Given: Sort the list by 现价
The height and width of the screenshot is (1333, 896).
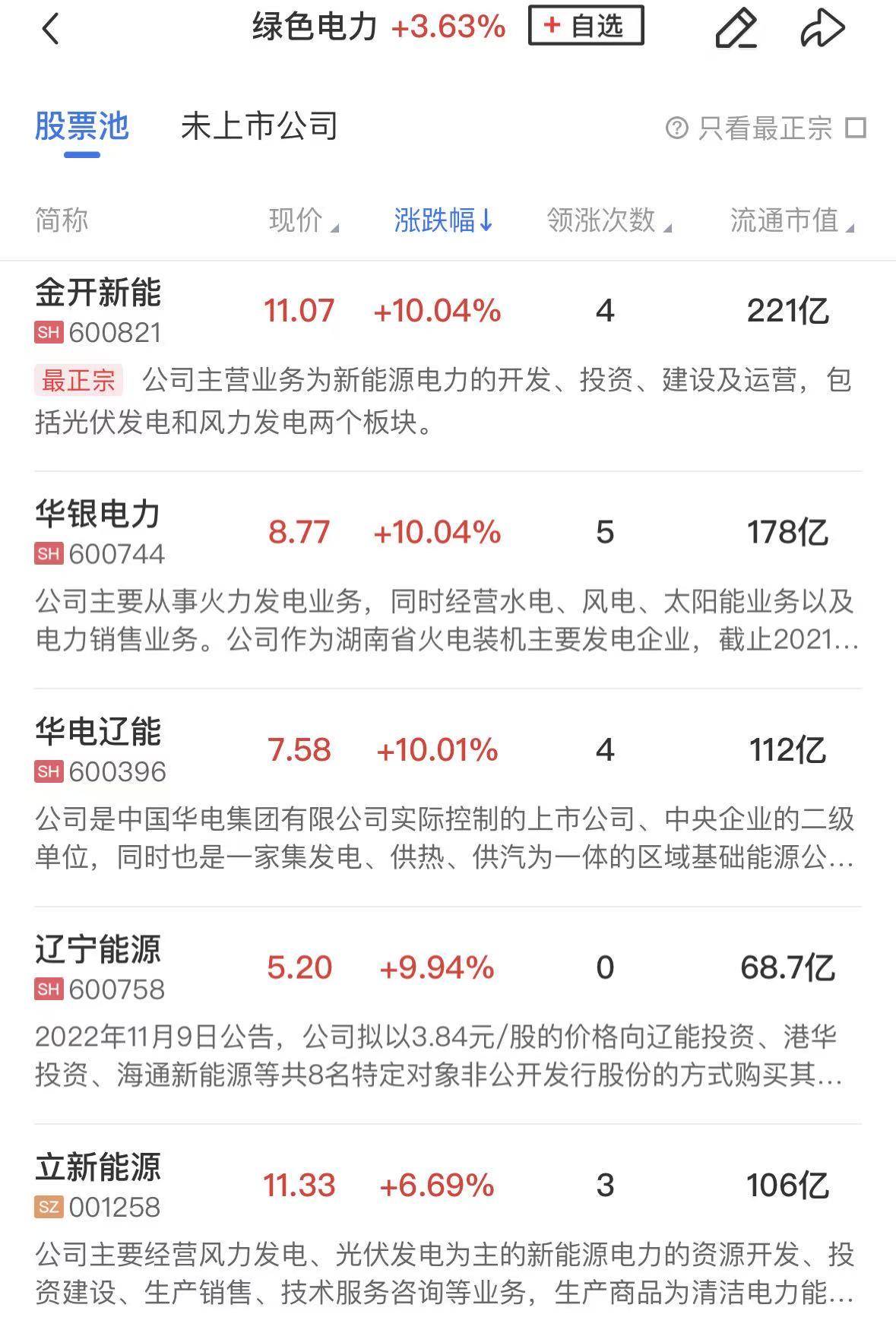Looking at the screenshot, I should [x=303, y=220].
